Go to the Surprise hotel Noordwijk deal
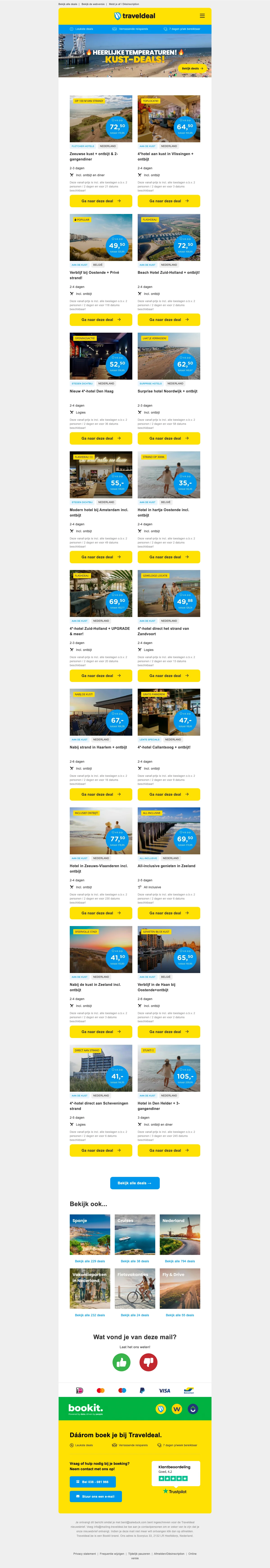 click(169, 438)
